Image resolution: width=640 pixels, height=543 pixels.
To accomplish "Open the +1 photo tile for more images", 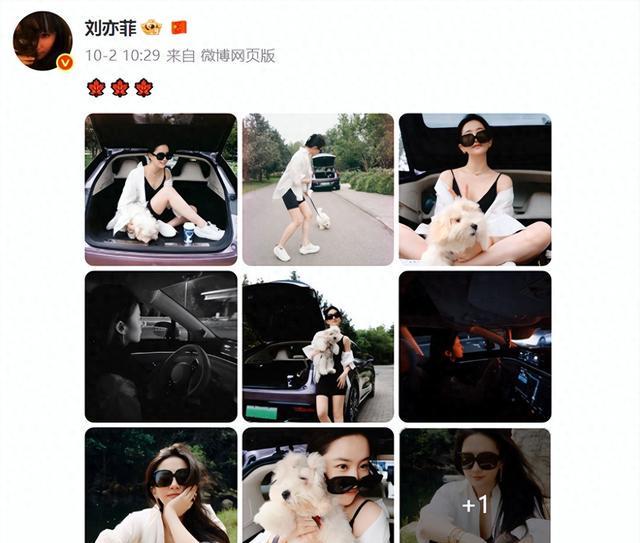I will pyautogui.click(x=475, y=486).
